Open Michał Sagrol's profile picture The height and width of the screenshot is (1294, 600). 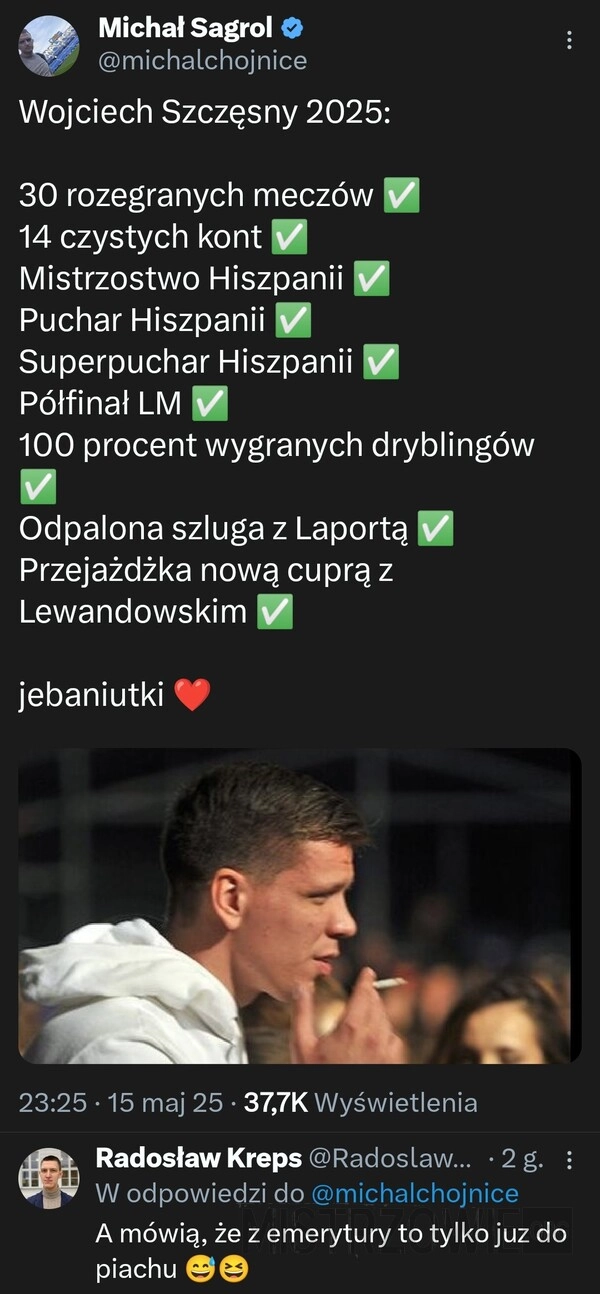click(48, 46)
